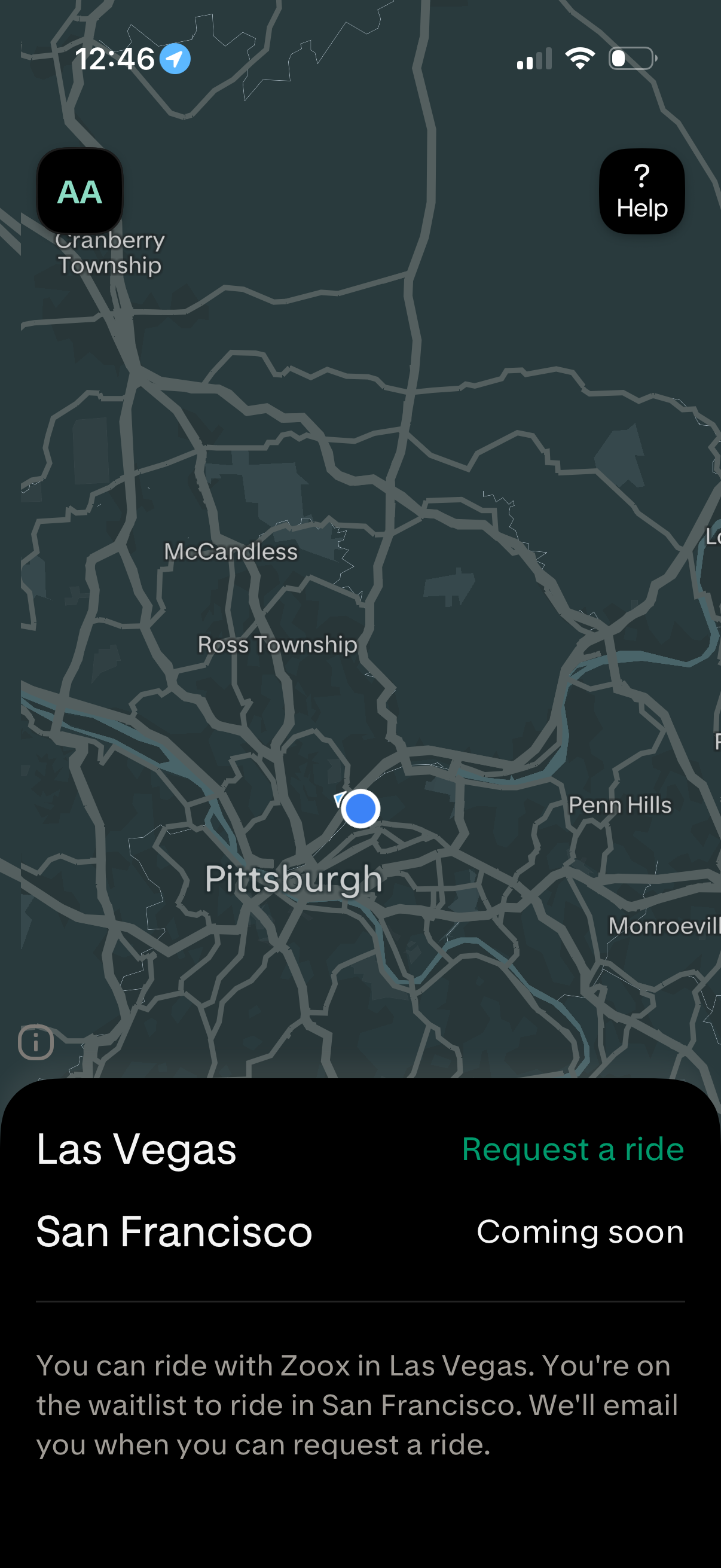
Task: Tap the Help question mark icon
Action: [641, 191]
